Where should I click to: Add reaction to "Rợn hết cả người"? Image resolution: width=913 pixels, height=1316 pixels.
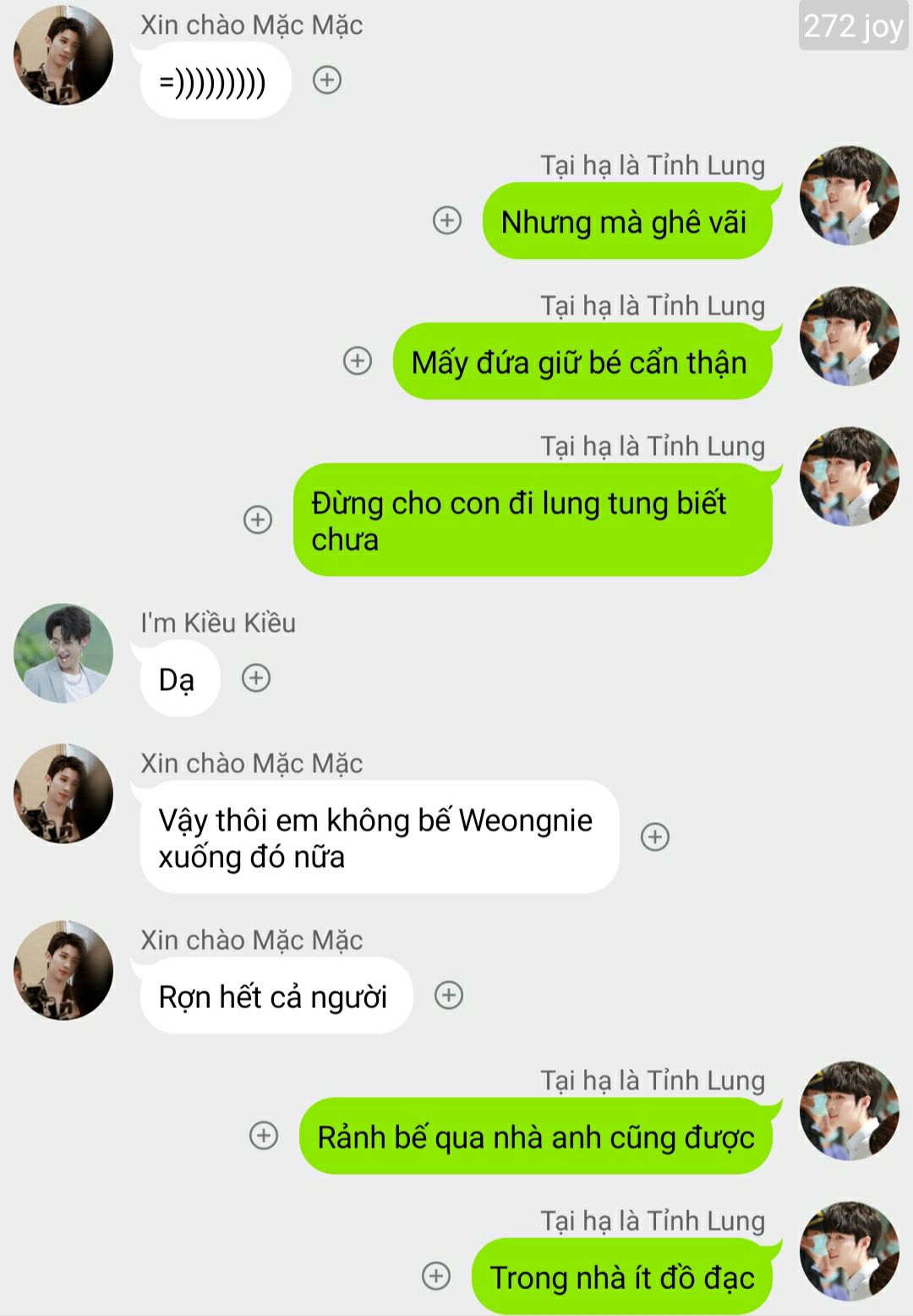click(449, 995)
